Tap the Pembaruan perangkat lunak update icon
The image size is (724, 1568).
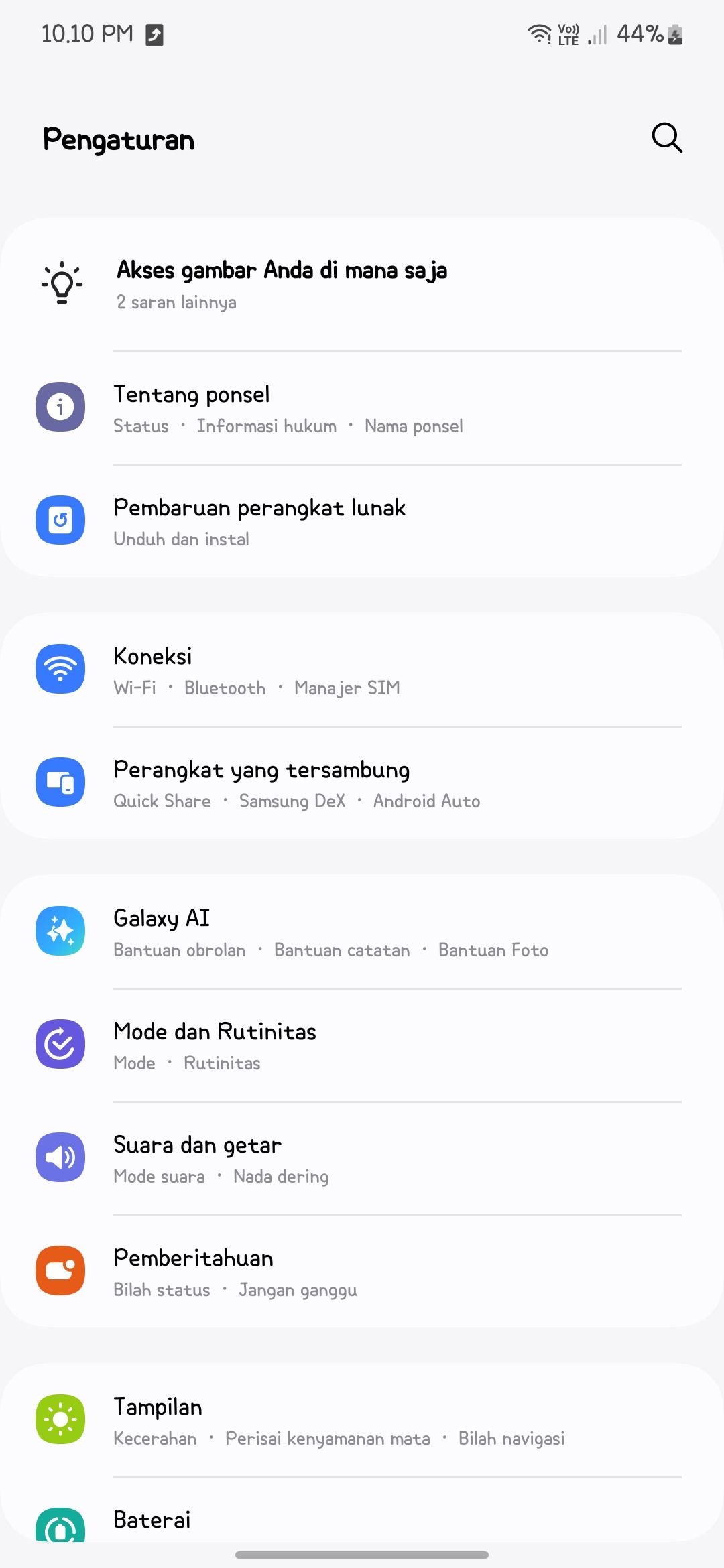click(60, 520)
